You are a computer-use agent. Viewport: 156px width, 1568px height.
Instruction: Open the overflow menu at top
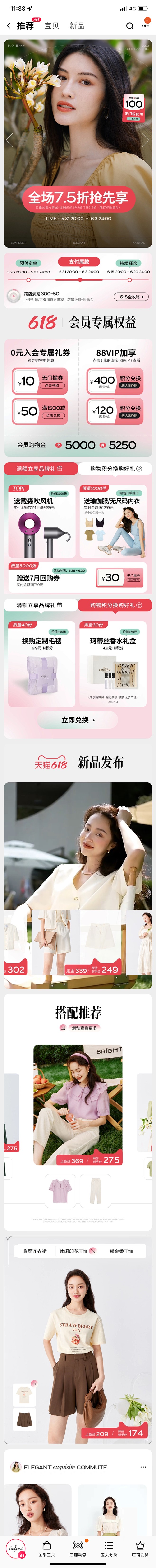click(145, 26)
